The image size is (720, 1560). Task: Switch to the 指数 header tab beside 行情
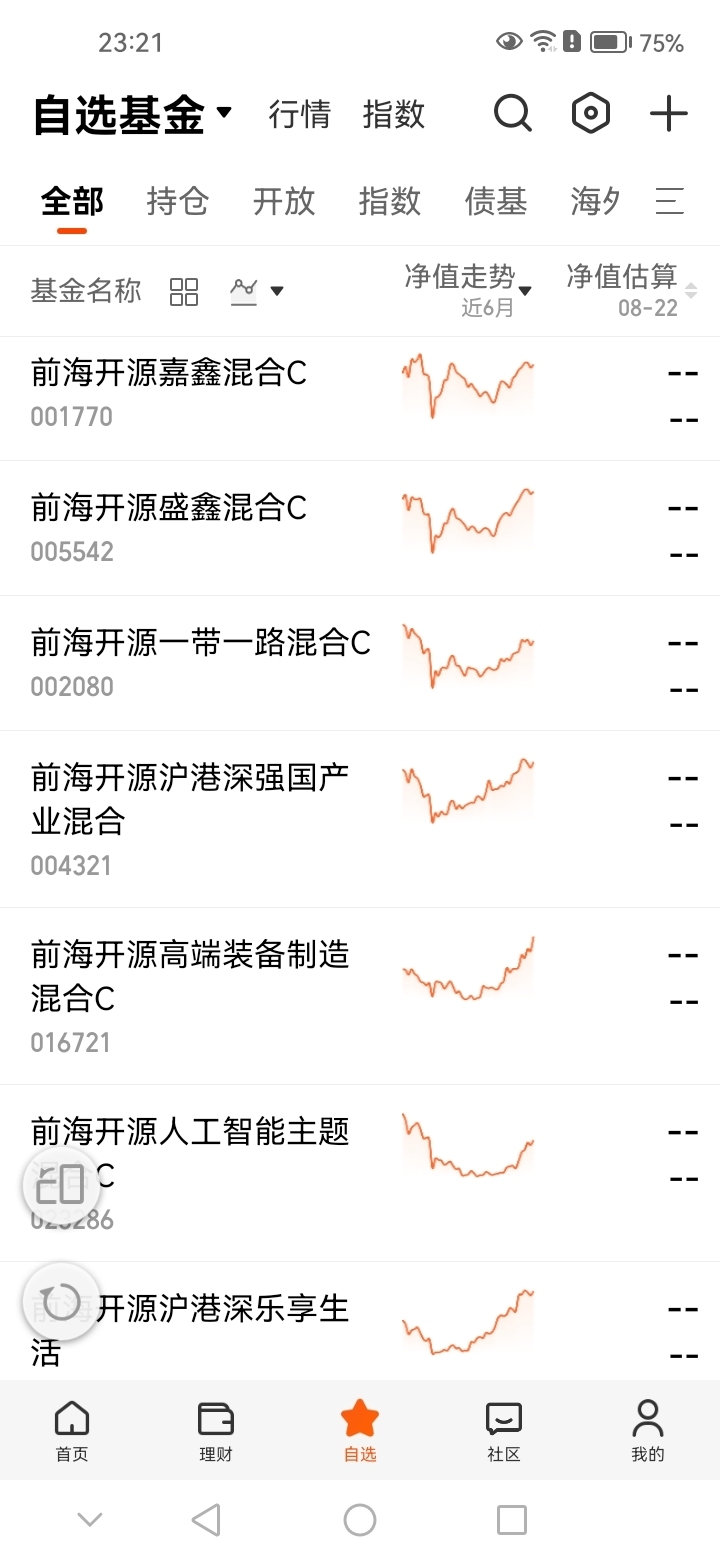(394, 114)
